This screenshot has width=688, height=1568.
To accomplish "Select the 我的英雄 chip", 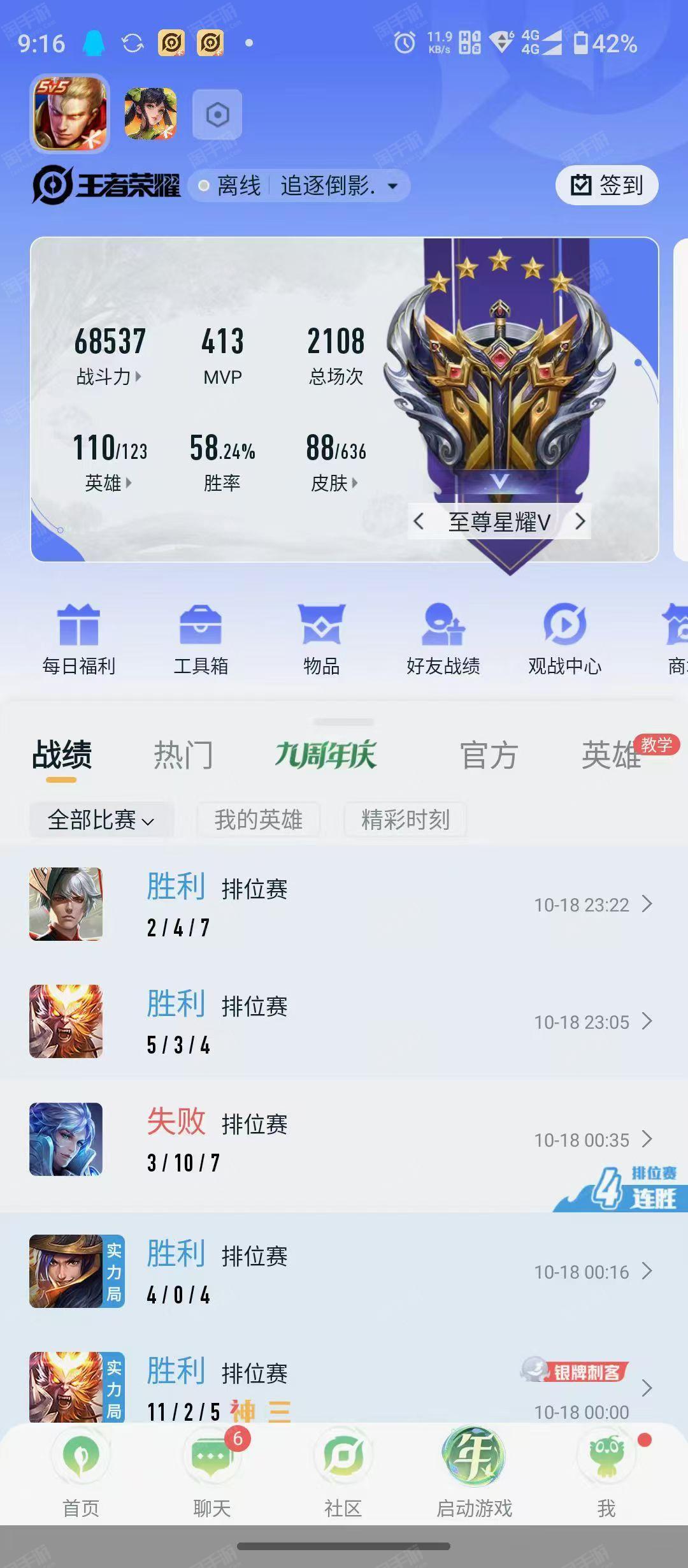I will point(258,820).
